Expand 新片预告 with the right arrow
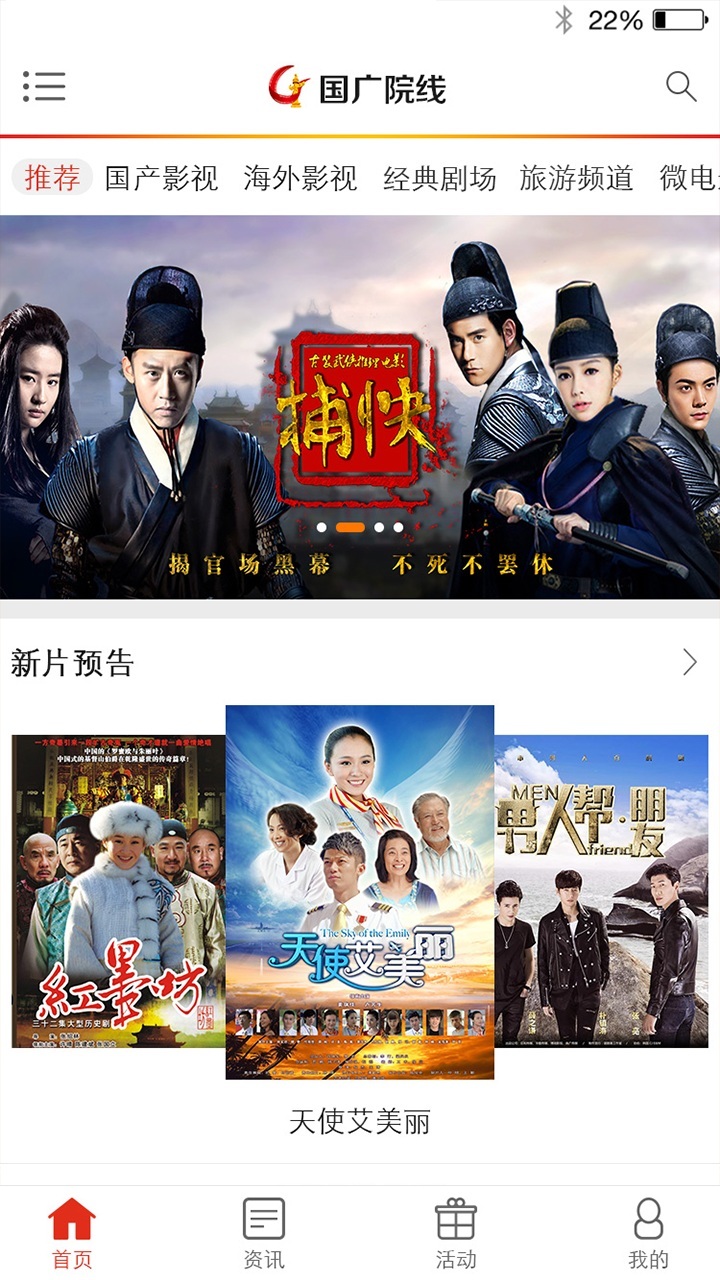 [x=692, y=661]
